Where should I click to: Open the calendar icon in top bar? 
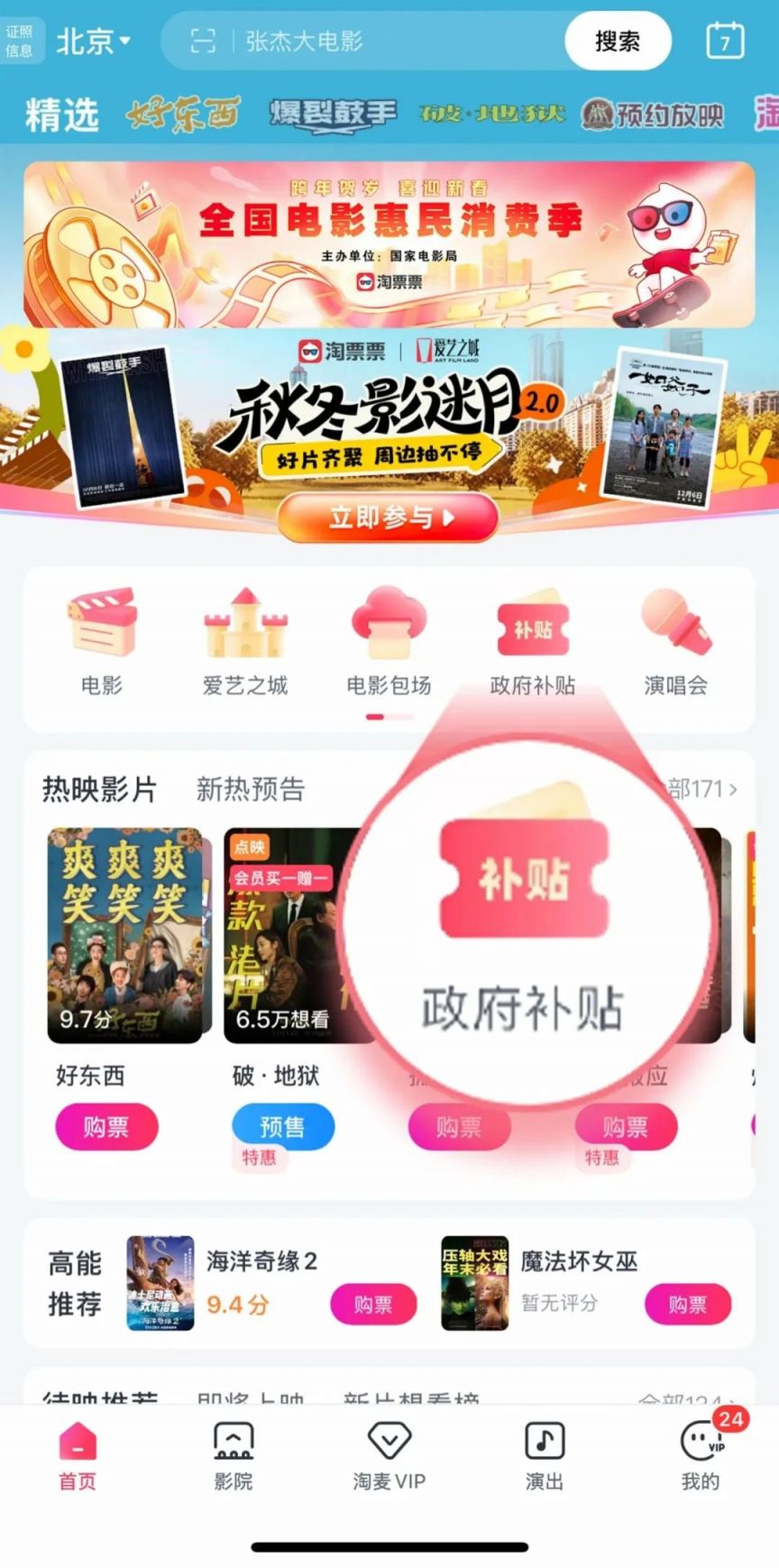click(x=724, y=41)
